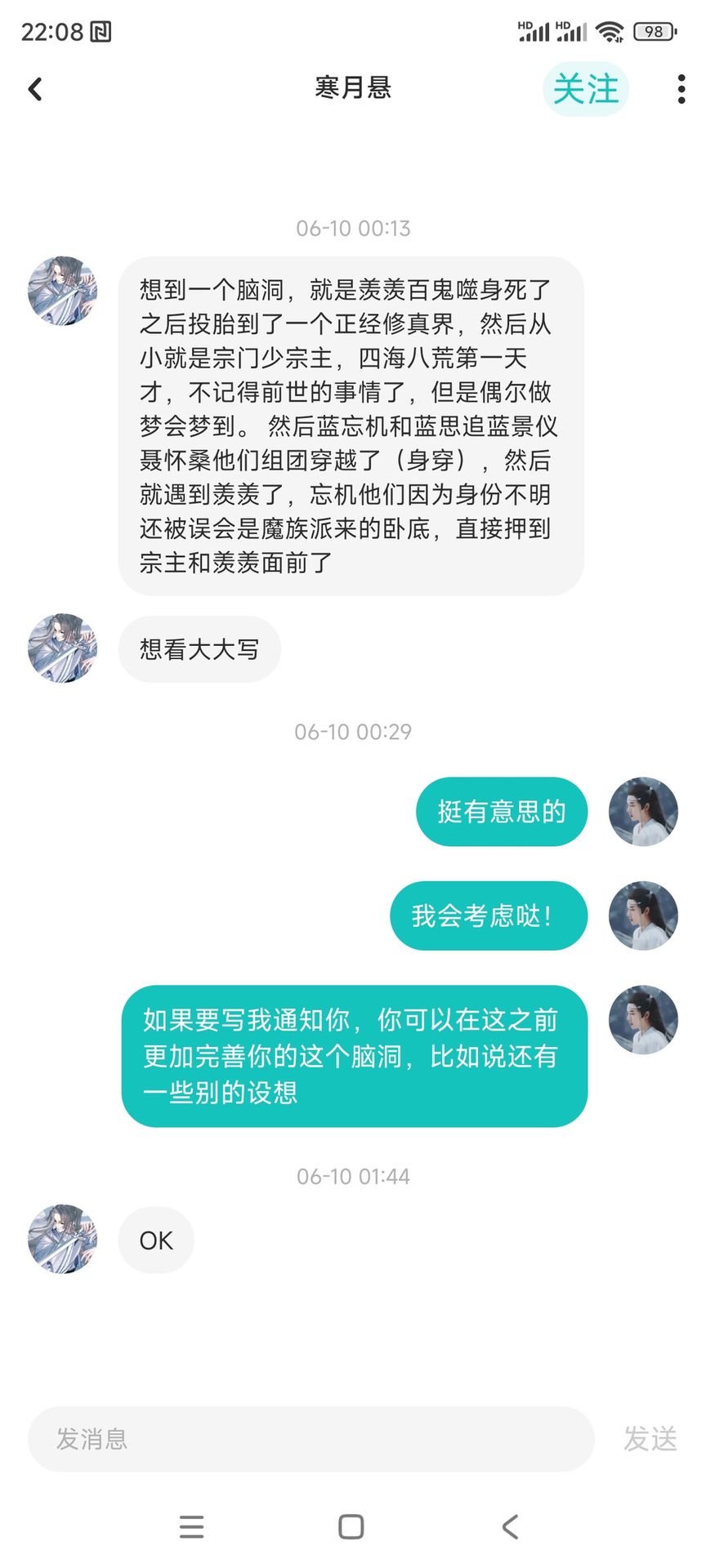Tap the 发消息 message input field
This screenshot has width=706, height=1568.
(x=311, y=1439)
